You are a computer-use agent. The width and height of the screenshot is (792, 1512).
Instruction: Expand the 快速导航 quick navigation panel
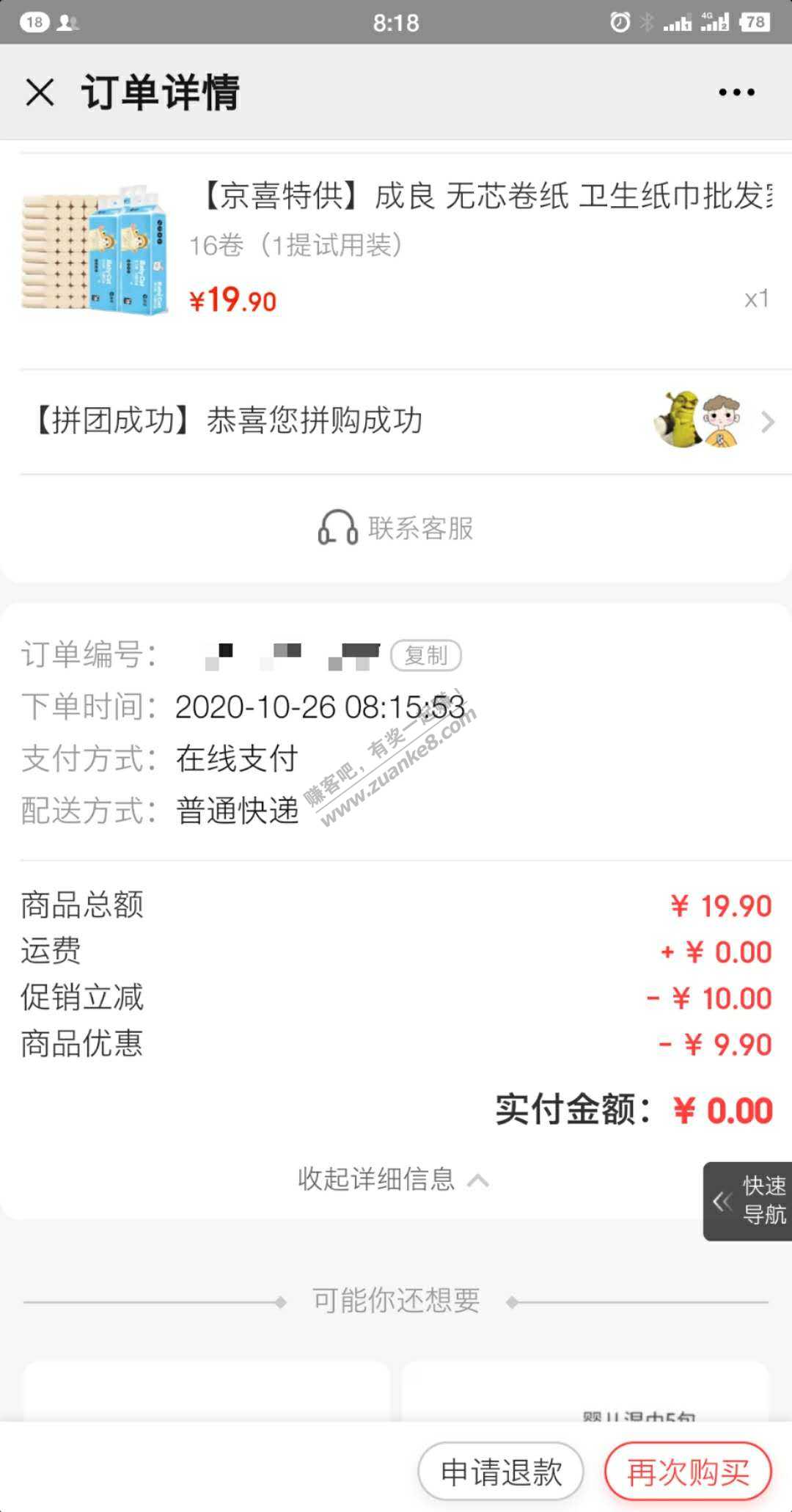[748, 1201]
